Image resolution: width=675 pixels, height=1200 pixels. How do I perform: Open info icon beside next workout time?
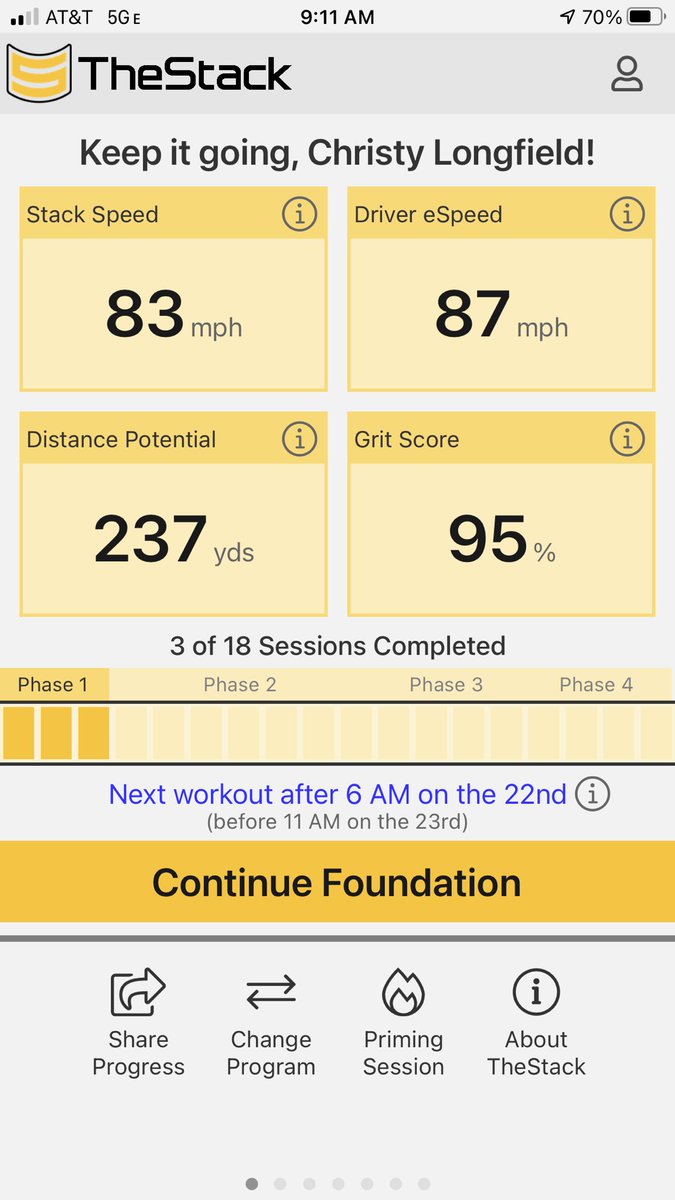click(593, 794)
